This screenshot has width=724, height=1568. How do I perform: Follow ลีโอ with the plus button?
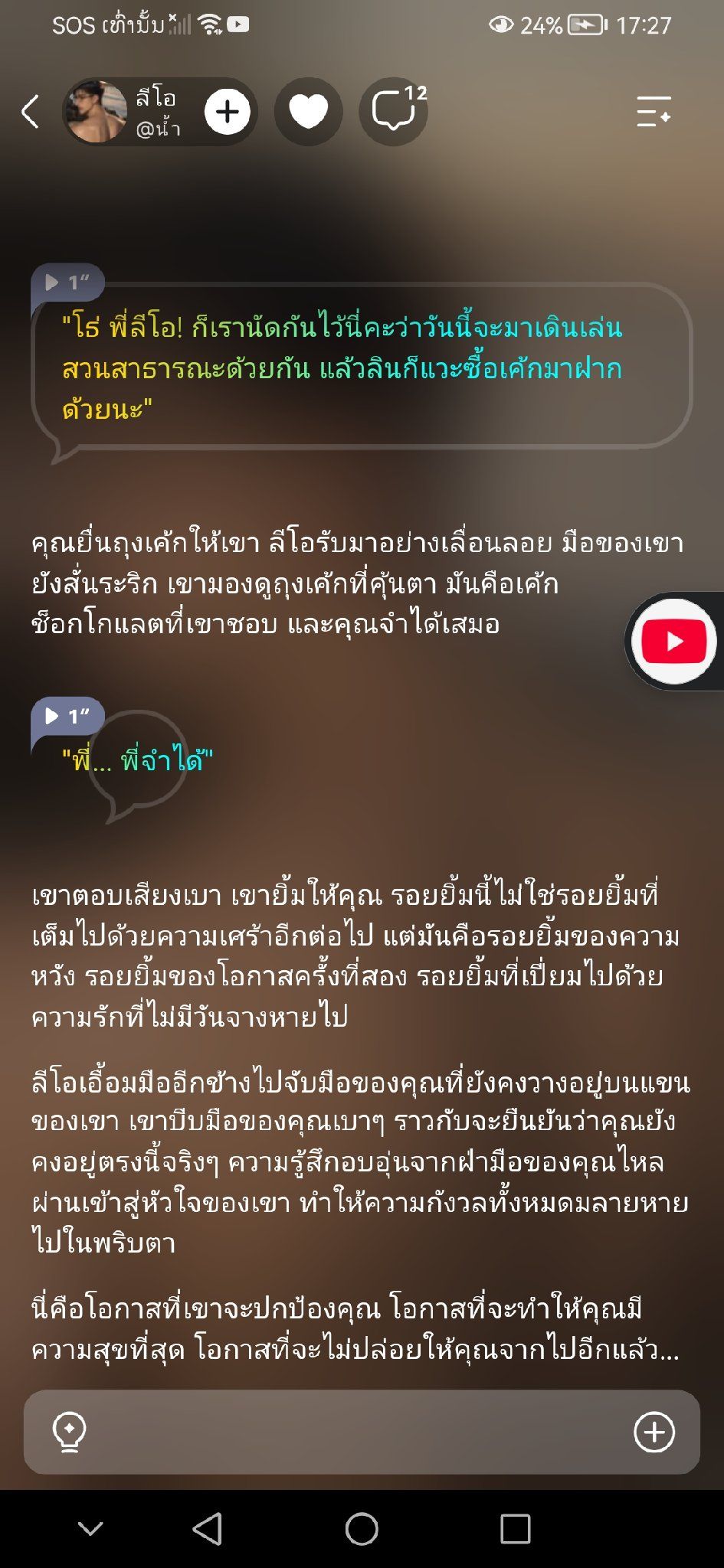[228, 112]
